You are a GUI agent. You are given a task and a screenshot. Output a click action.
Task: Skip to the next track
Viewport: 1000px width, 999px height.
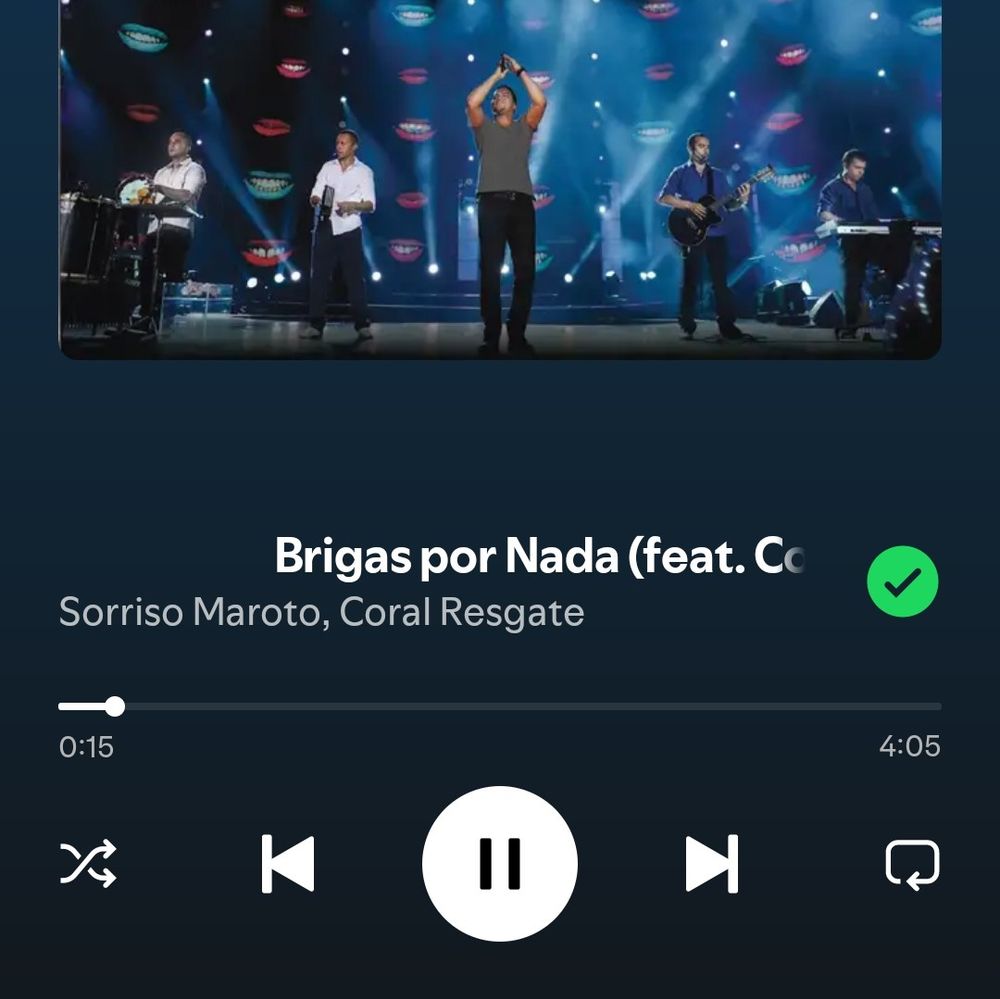pos(712,863)
